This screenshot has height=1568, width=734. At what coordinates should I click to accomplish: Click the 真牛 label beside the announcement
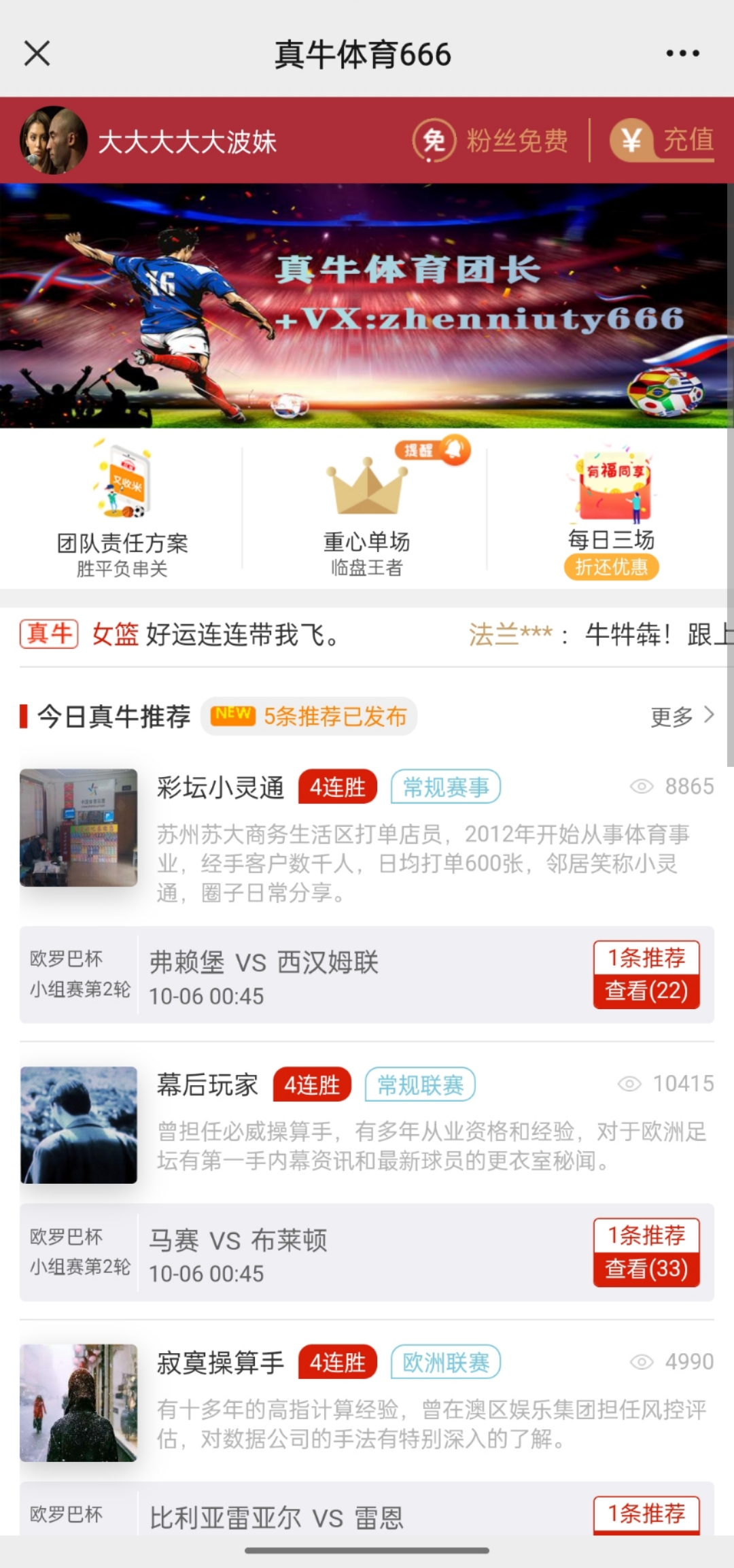48,636
